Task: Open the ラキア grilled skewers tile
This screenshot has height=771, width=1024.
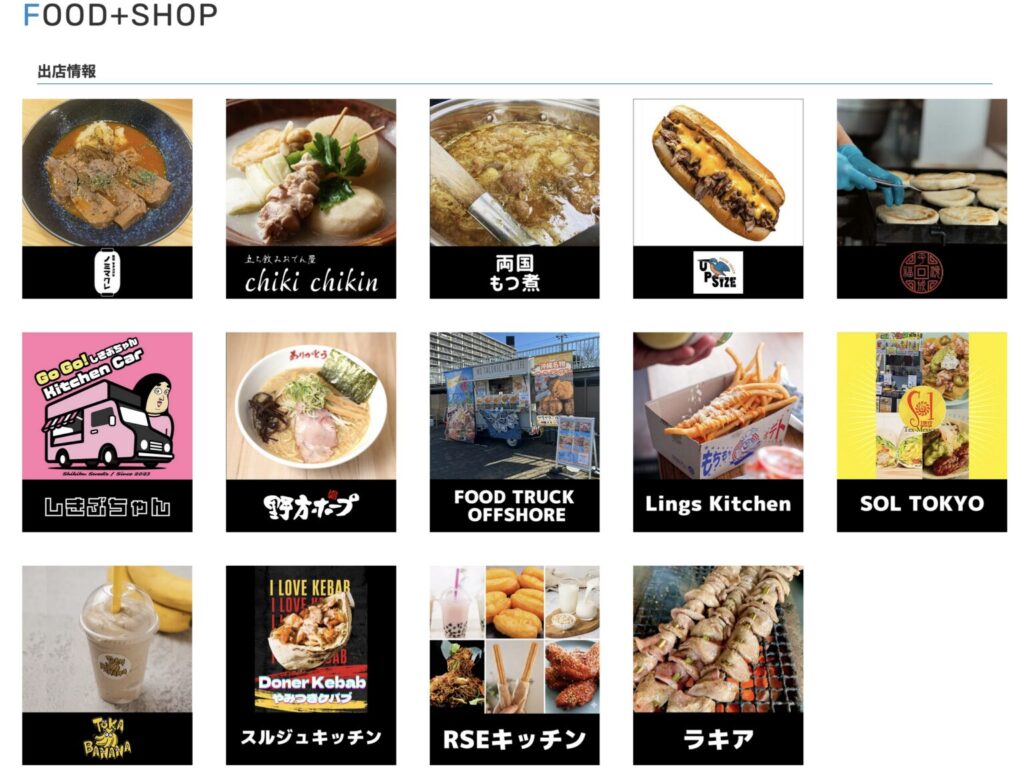Action: click(x=718, y=665)
